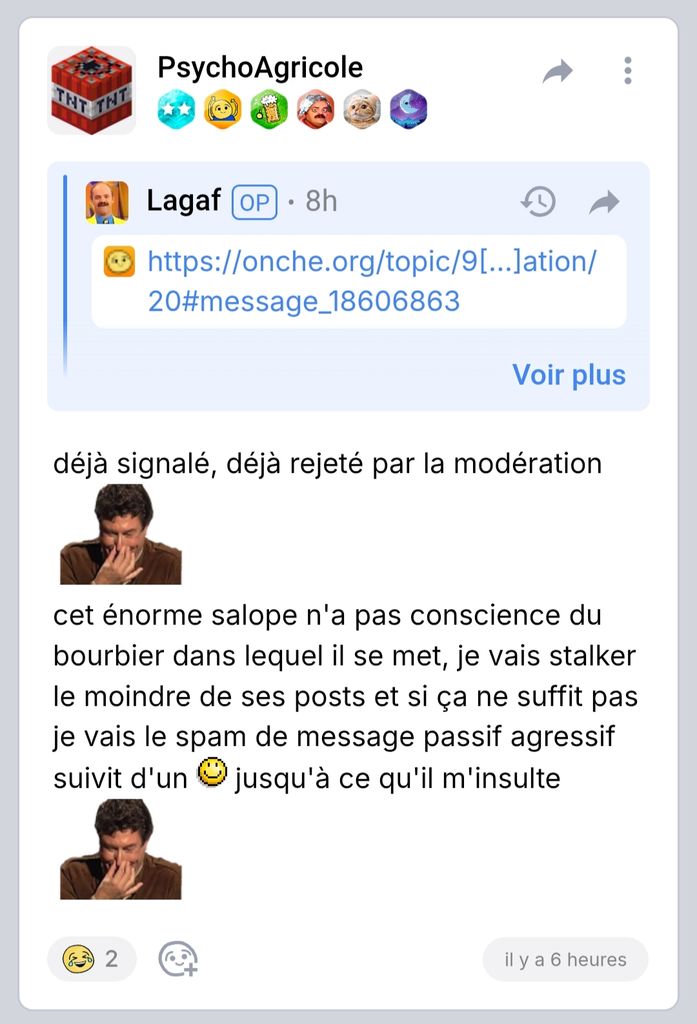Open Lagaf's name in the quoted message
This screenshot has width=697, height=1024.
point(183,201)
